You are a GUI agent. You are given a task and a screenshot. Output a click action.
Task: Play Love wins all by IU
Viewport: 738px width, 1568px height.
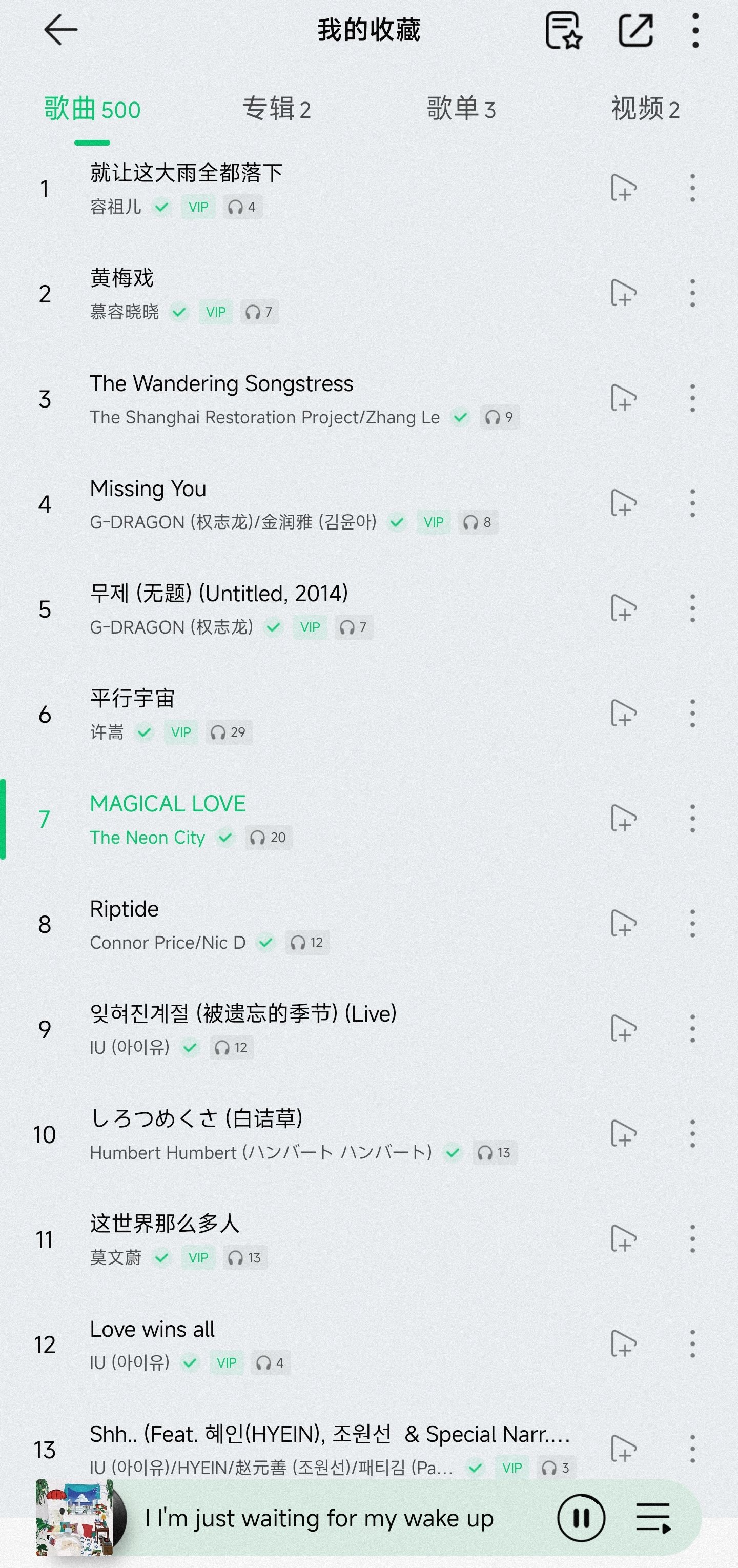[152, 1330]
